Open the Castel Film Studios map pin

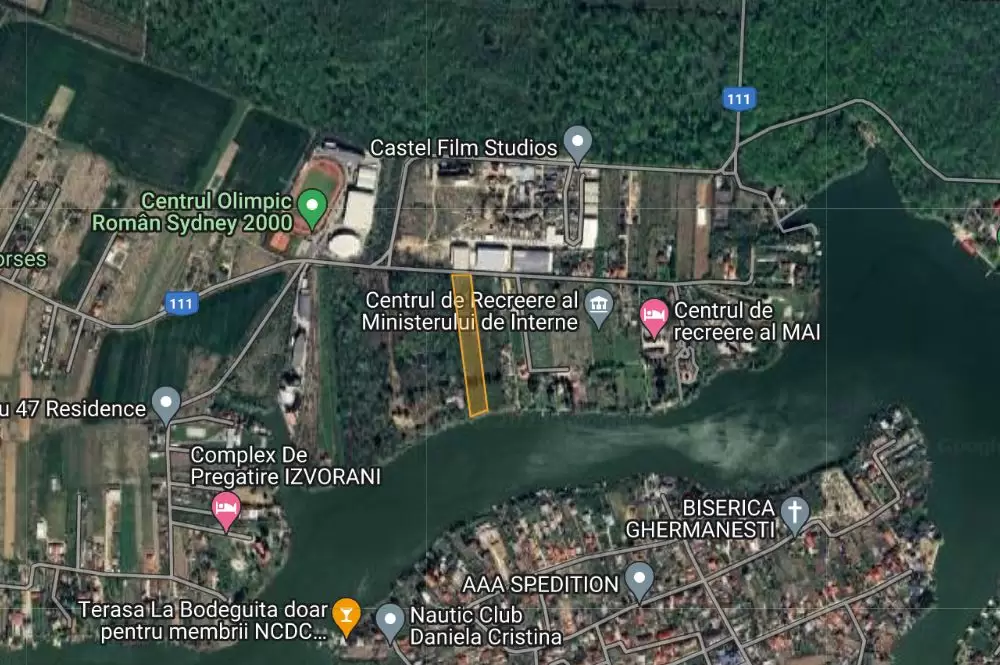tap(578, 143)
